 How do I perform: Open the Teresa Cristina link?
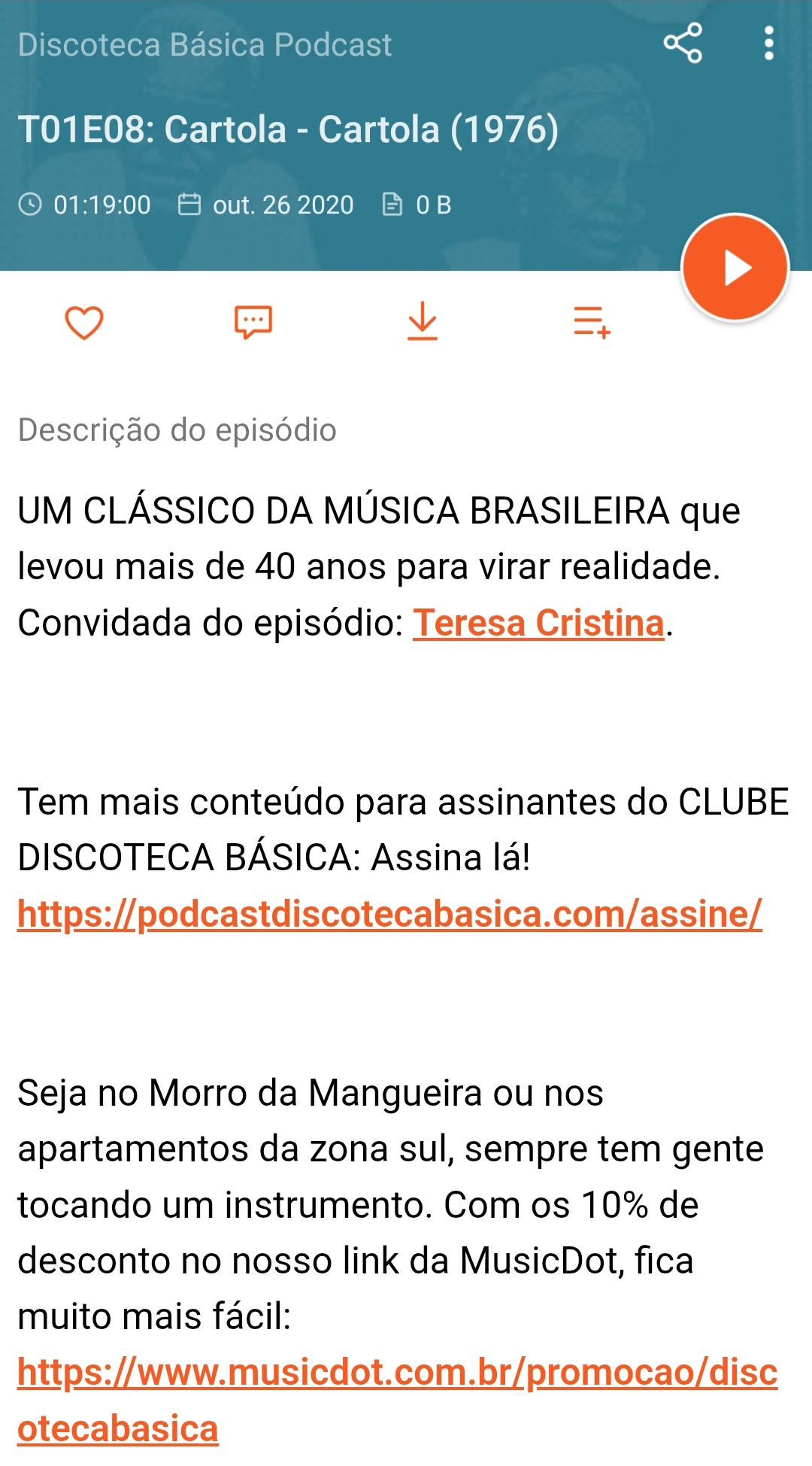click(x=538, y=624)
